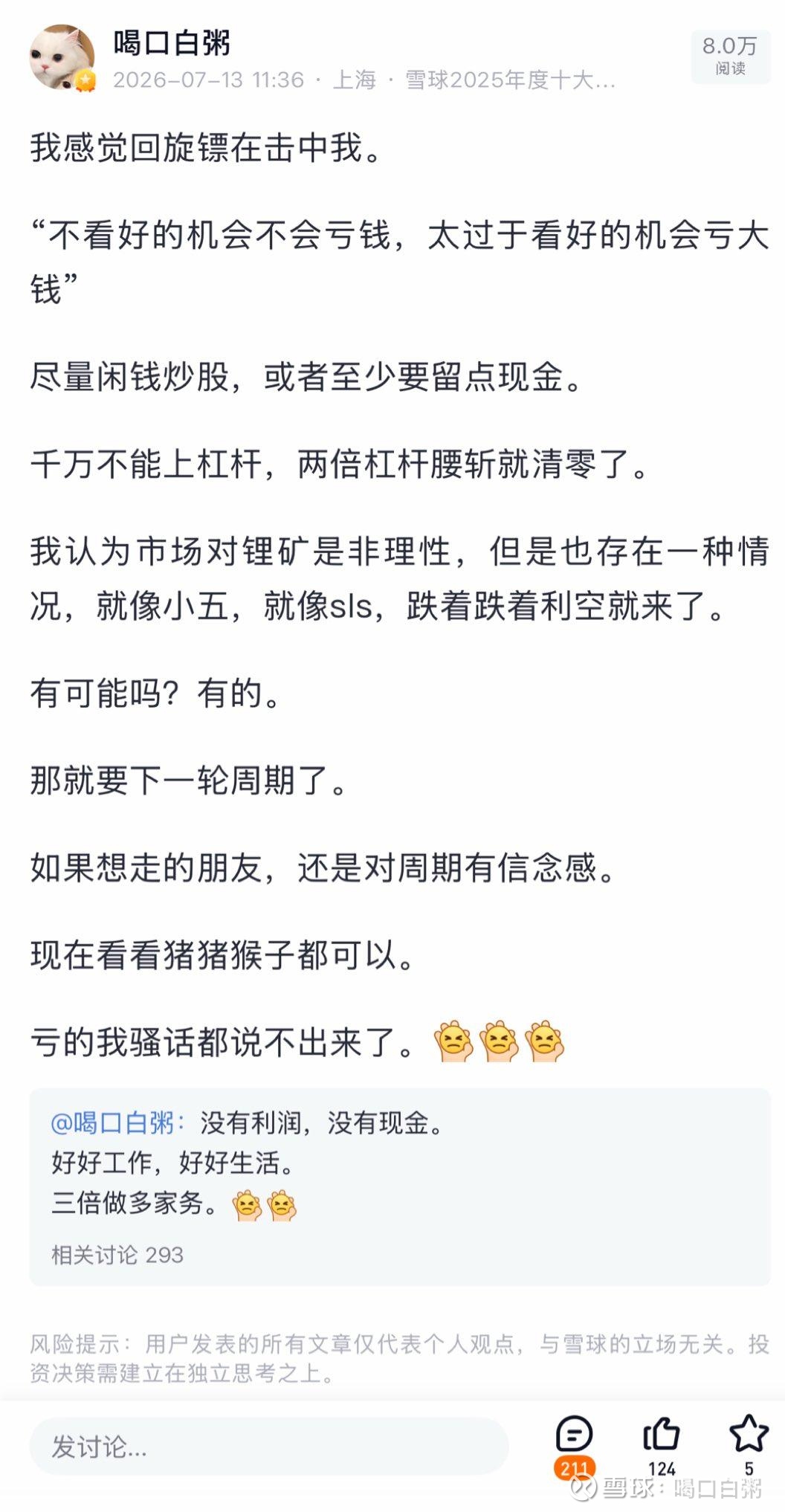Tap the 发讨论 comment input field
Image resolution: width=785 pixels, height=1512 pixels.
tap(269, 1447)
